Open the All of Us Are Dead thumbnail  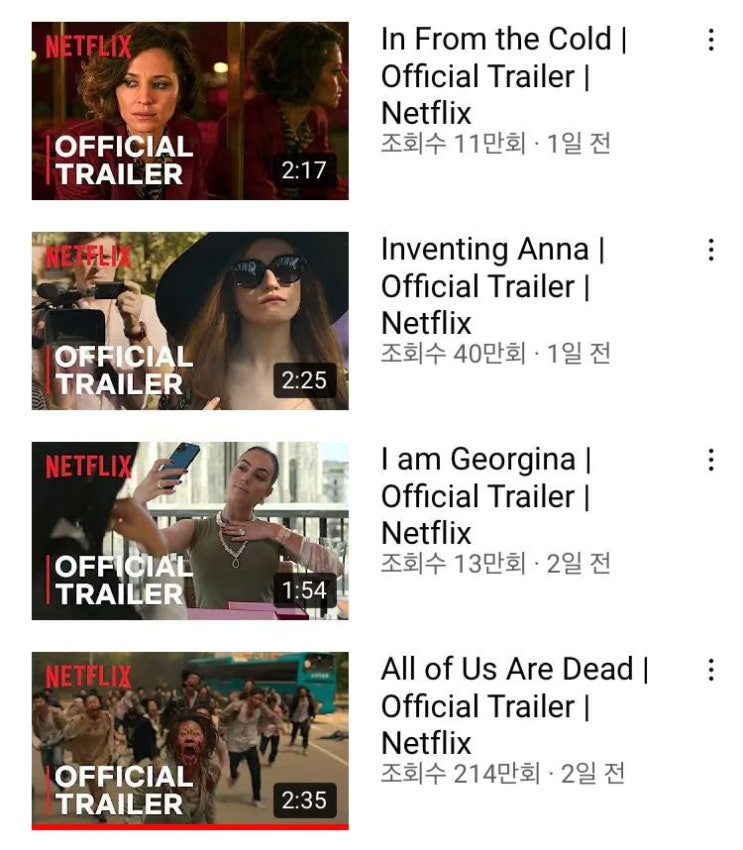(190, 740)
